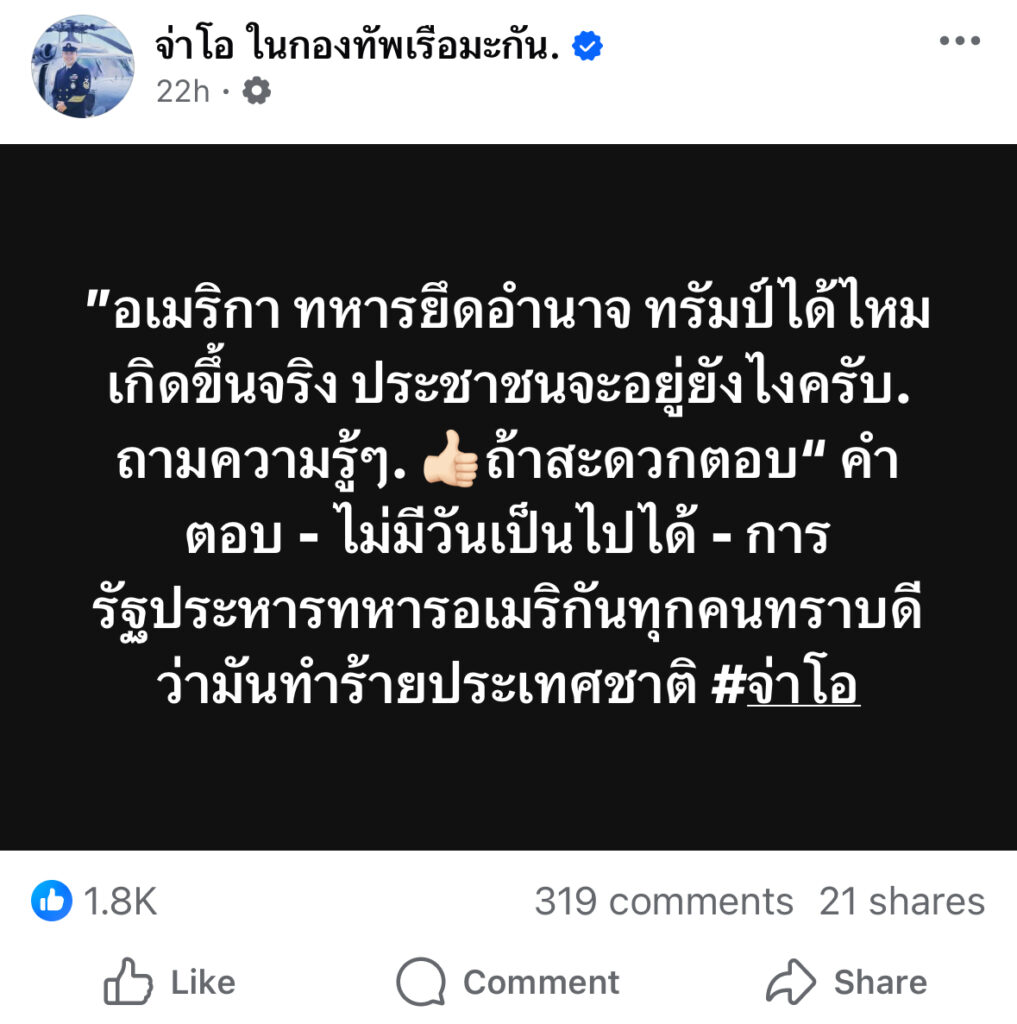Share this post
Screen dimensions: 1017x1024
(x=846, y=982)
